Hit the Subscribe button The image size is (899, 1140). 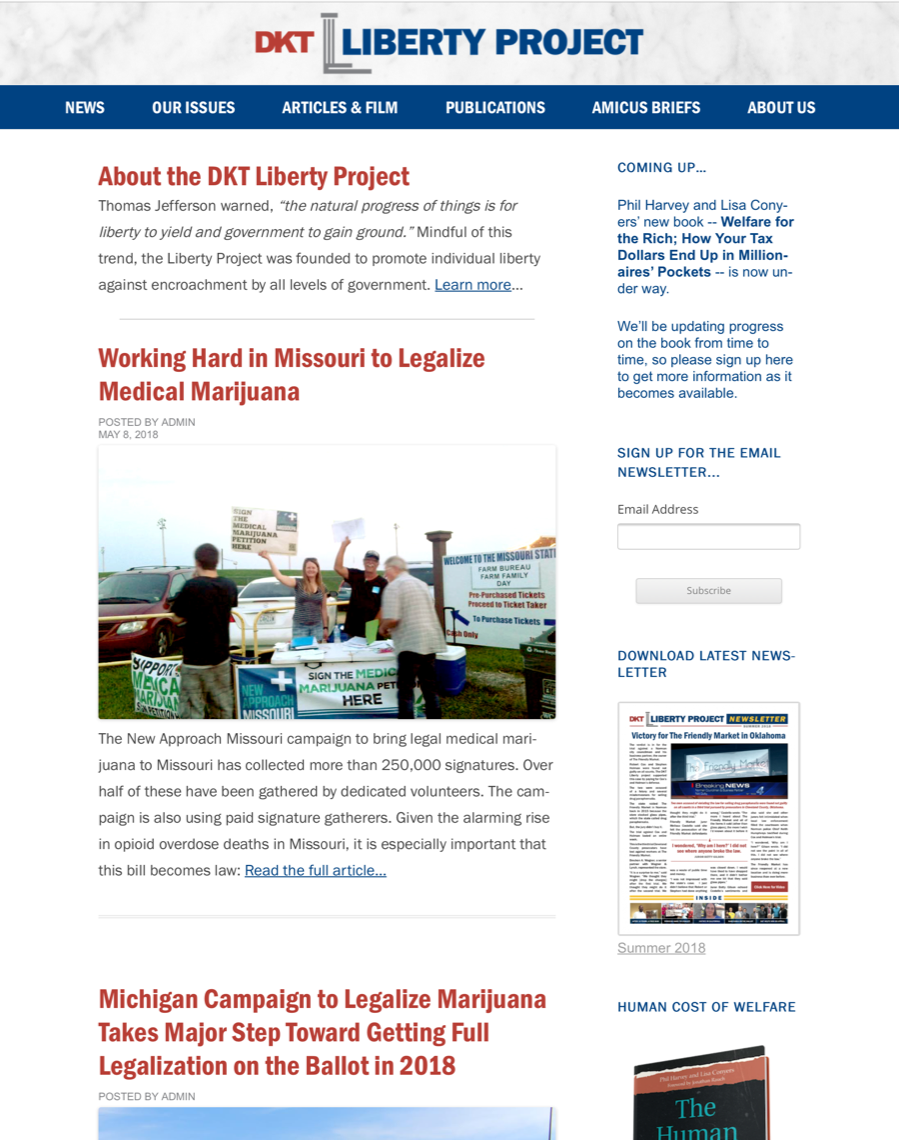[708, 591]
